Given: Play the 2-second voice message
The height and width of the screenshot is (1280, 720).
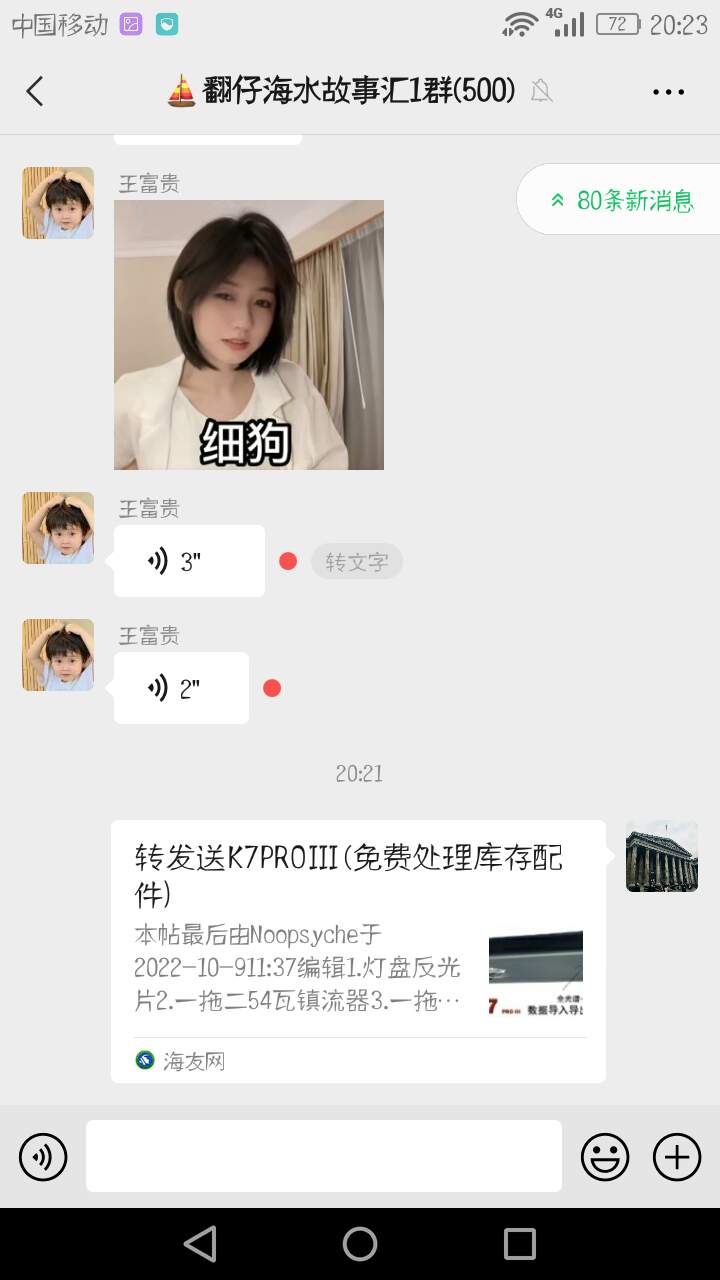Looking at the screenshot, I should click(181, 688).
